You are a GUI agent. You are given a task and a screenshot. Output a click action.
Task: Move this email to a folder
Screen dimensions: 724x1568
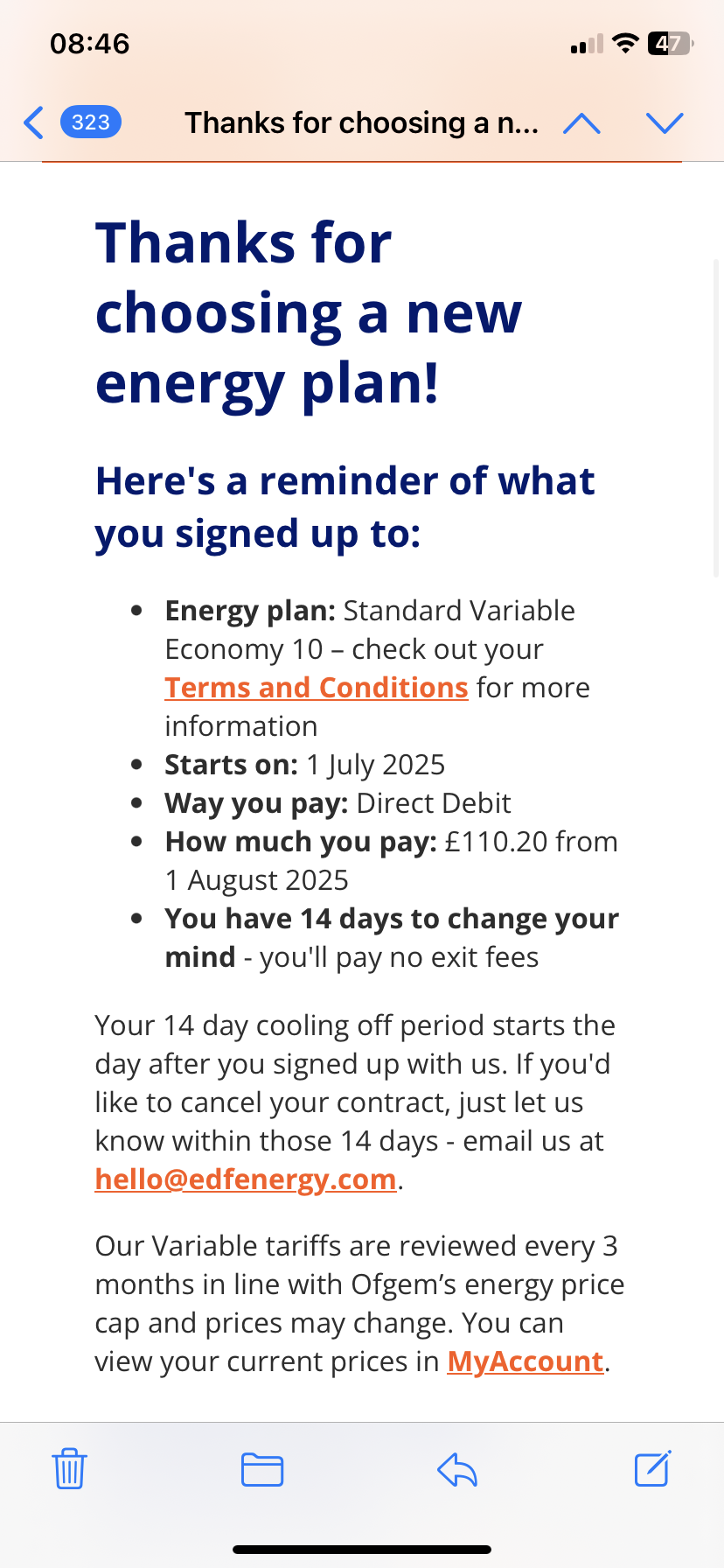(262, 1469)
